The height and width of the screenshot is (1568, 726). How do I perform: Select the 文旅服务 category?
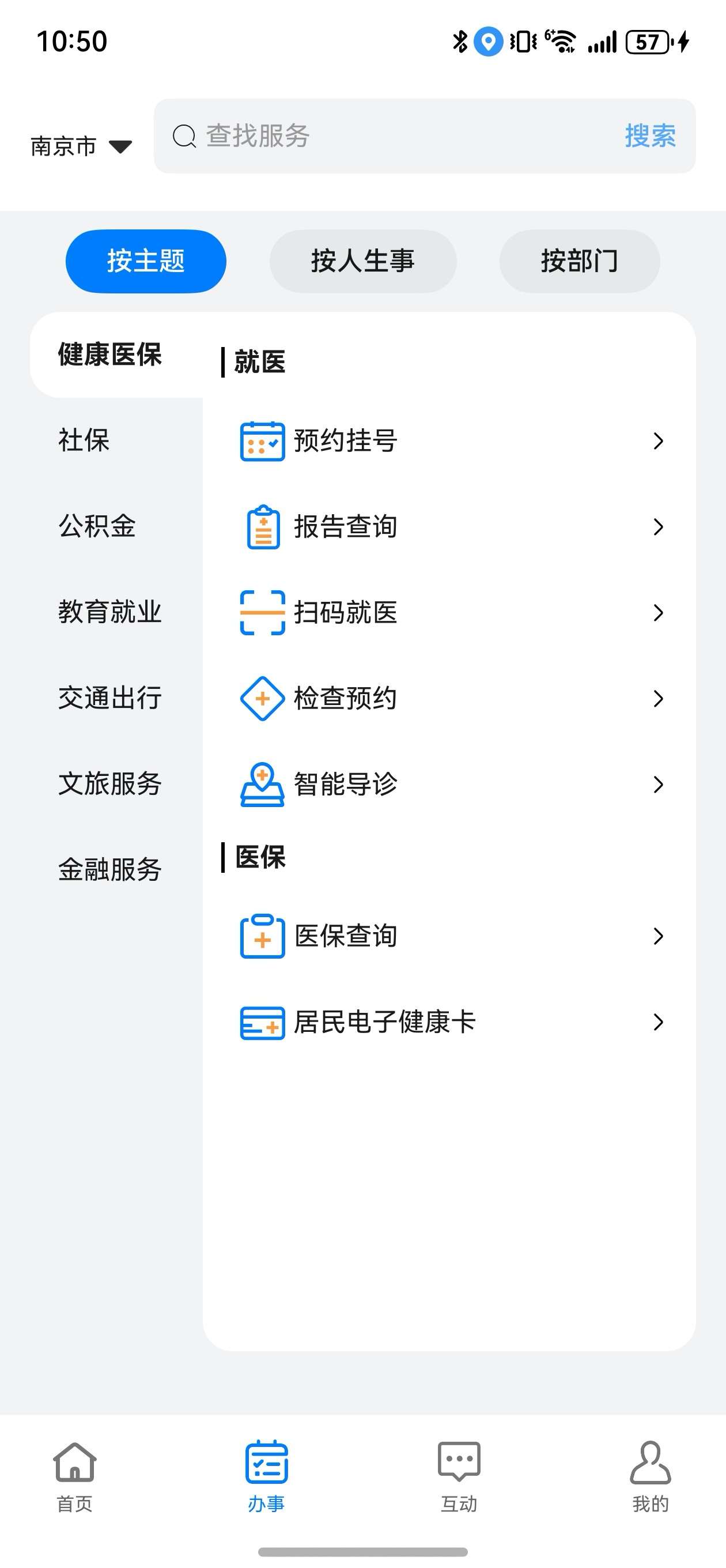109,783
